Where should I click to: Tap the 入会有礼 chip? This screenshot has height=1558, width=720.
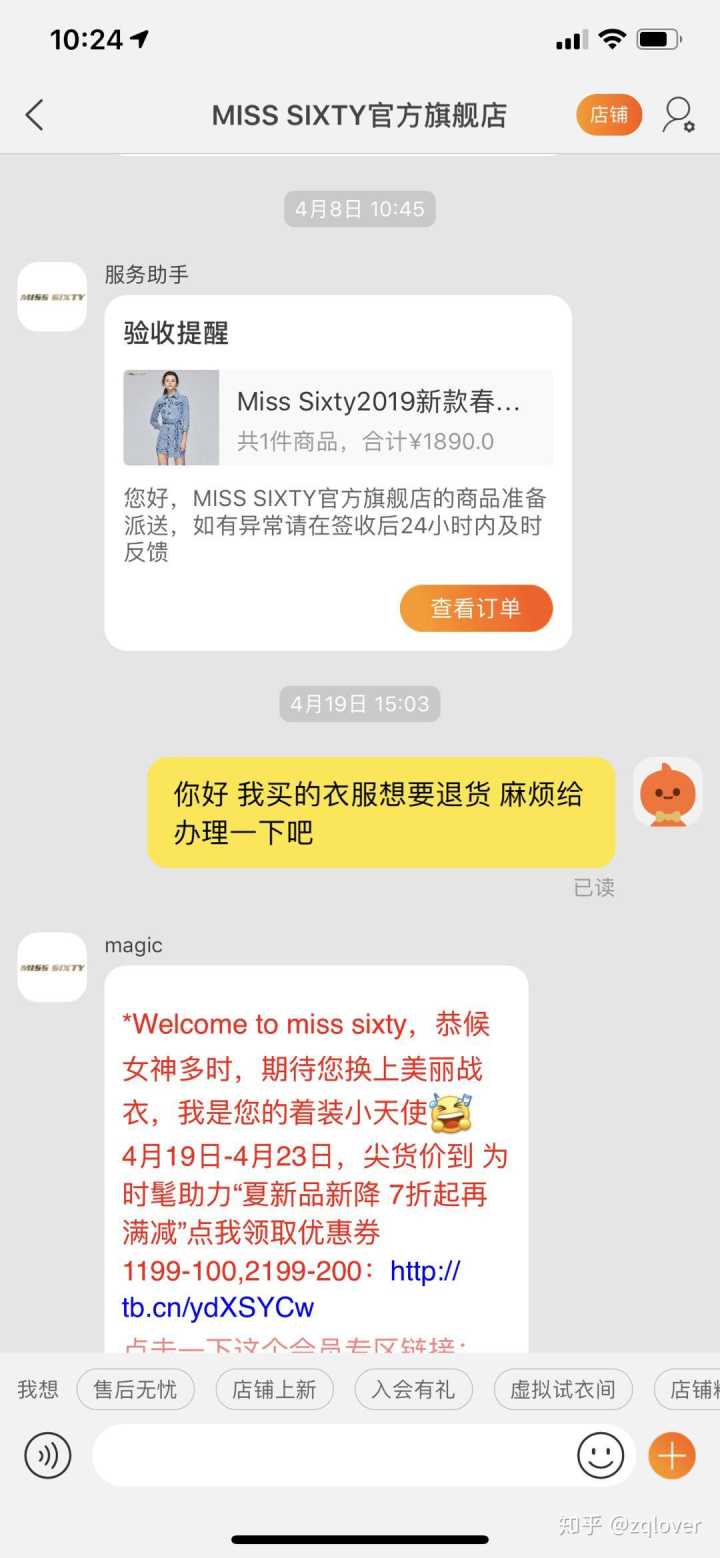(413, 1389)
